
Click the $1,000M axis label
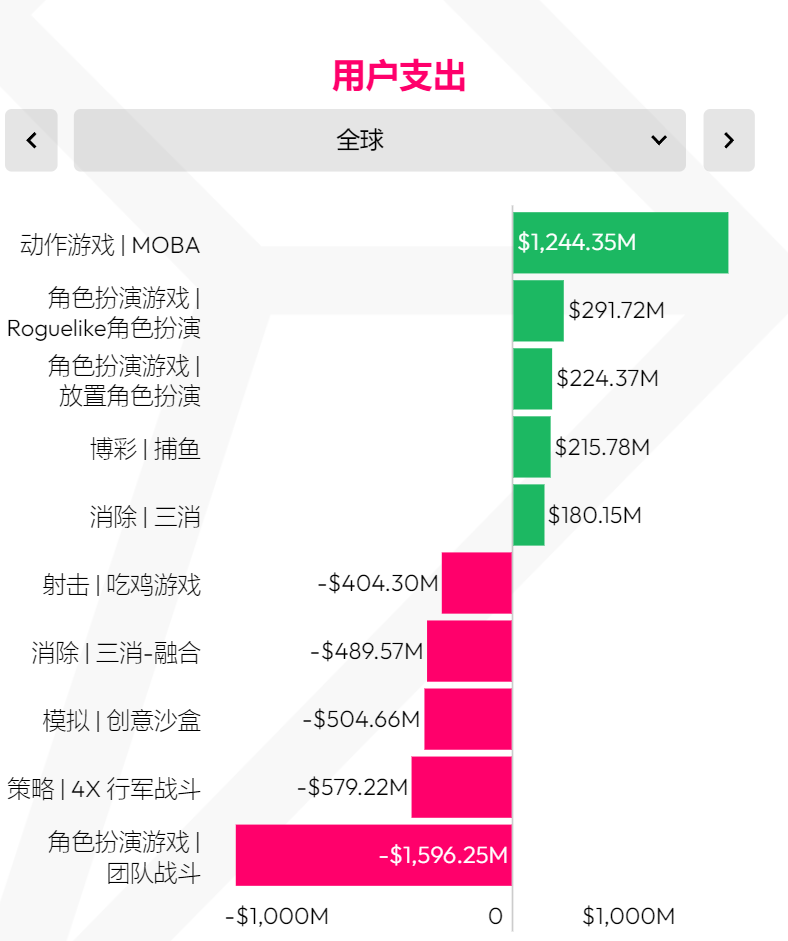point(631,915)
